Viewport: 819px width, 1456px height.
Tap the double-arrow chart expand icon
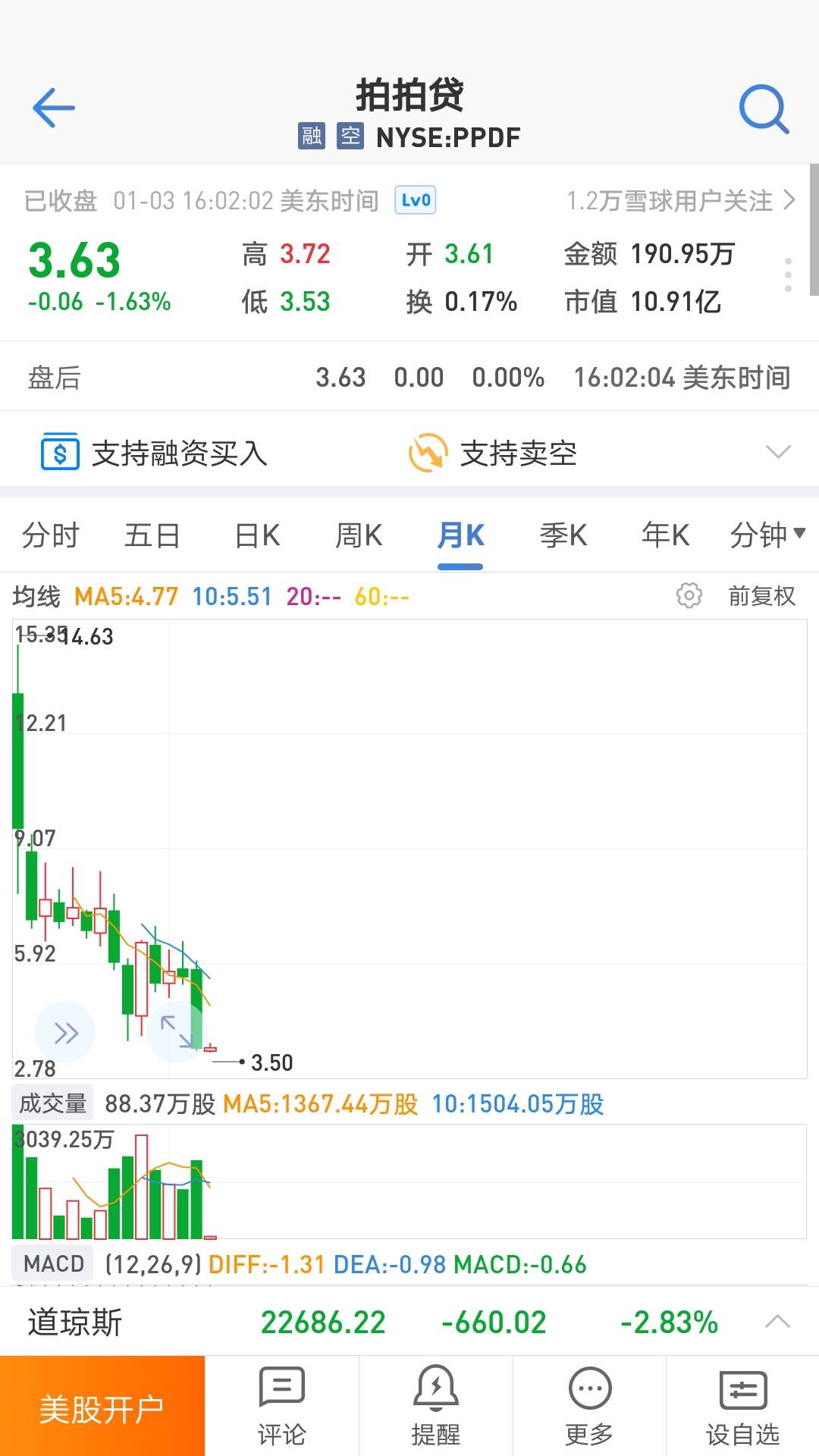(65, 1031)
